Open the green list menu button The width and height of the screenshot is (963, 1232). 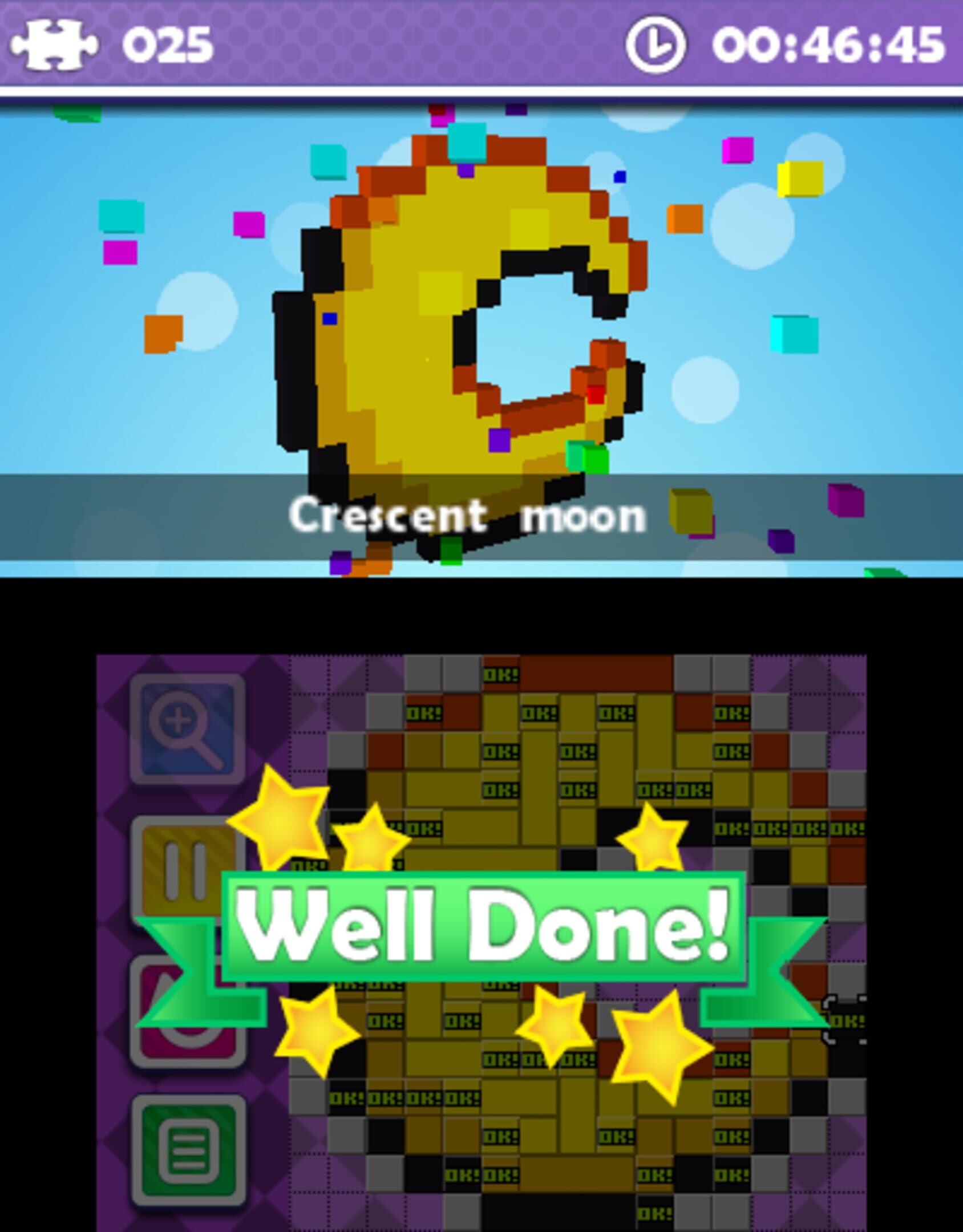tap(188, 1150)
